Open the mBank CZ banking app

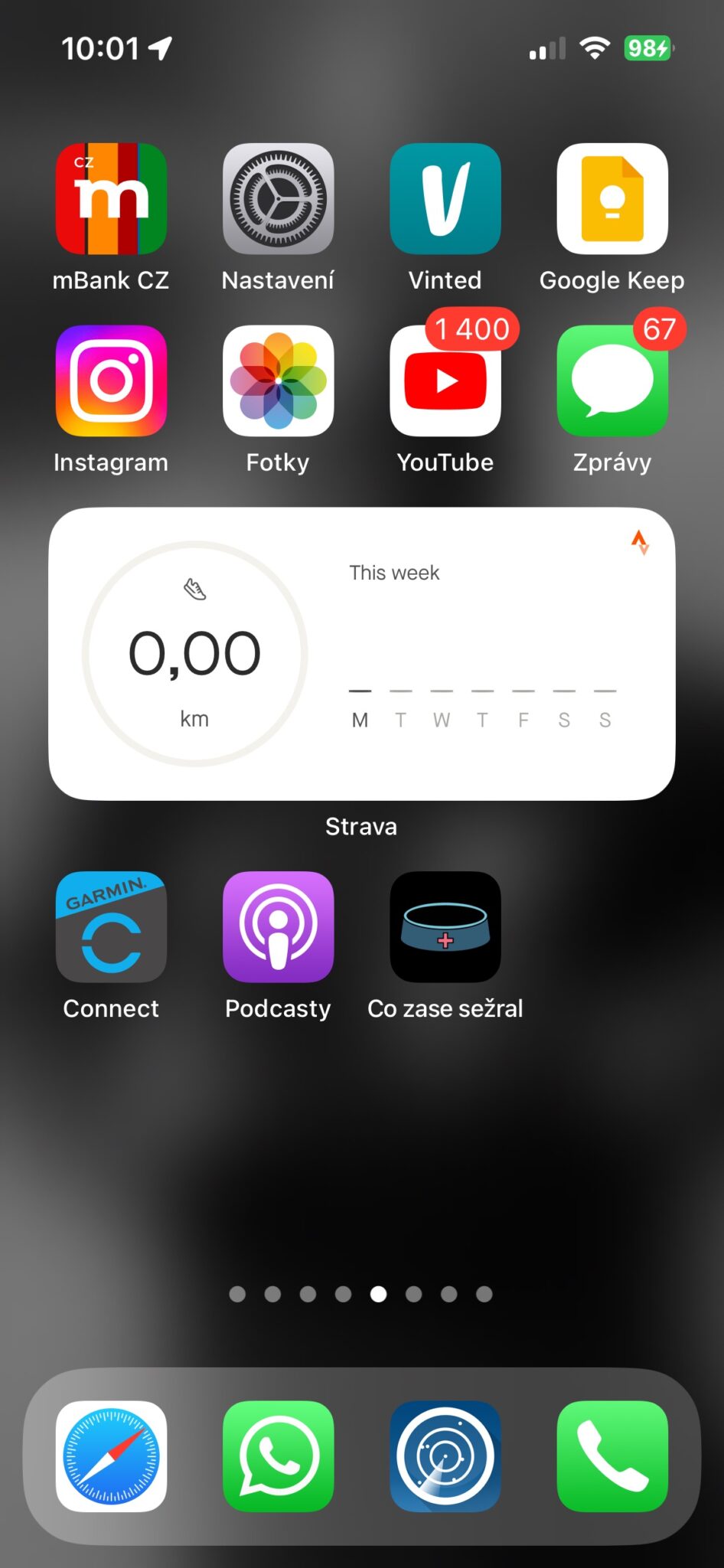click(x=111, y=199)
